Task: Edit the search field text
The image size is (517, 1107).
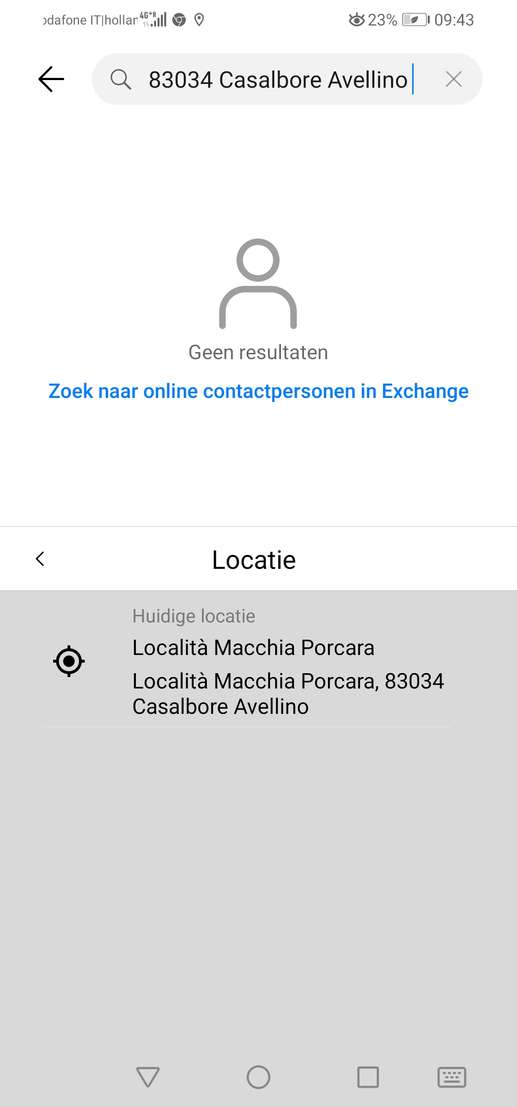Action: click(x=278, y=80)
